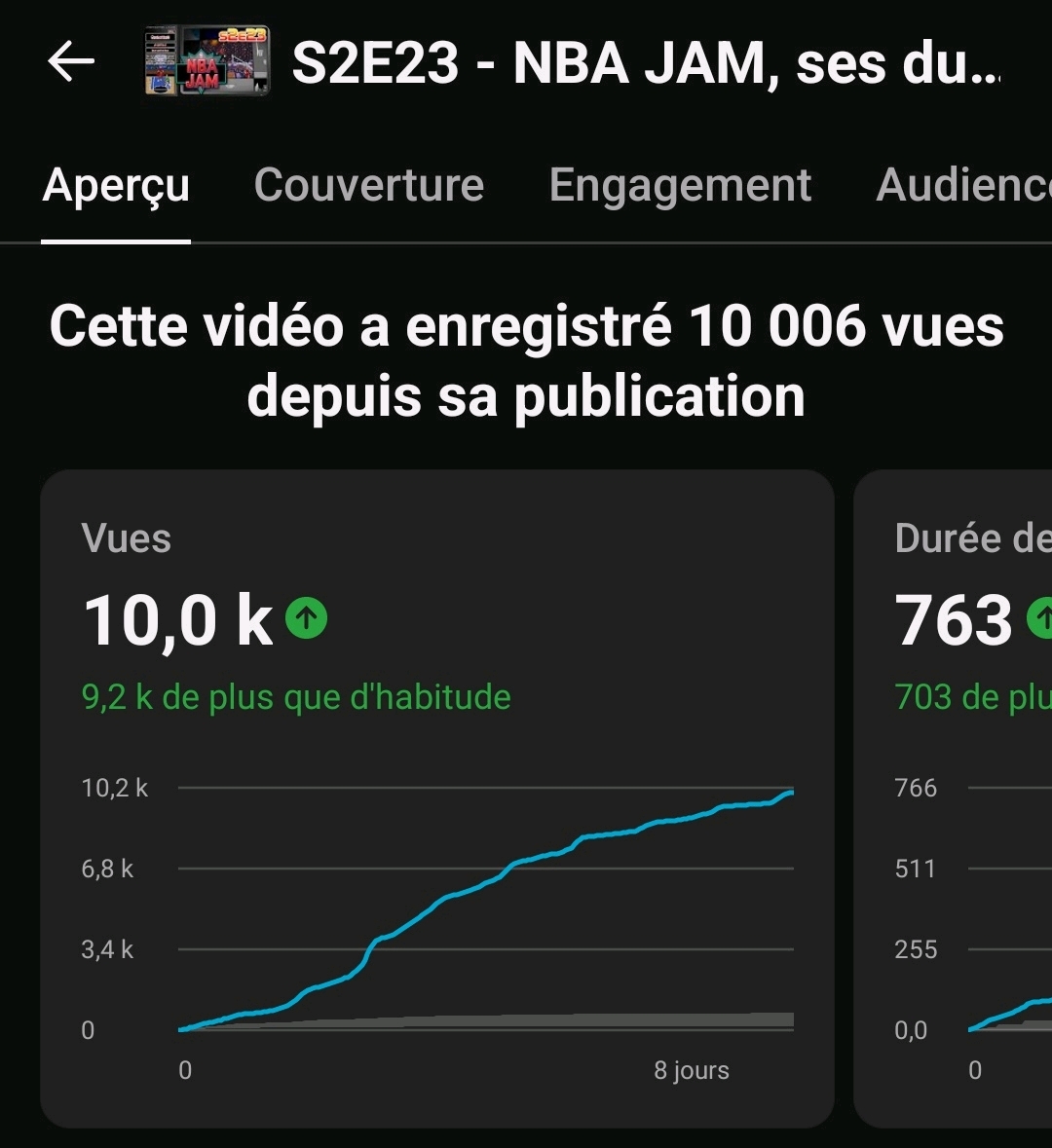
Task: Go back using the top arrow
Action: click(71, 62)
